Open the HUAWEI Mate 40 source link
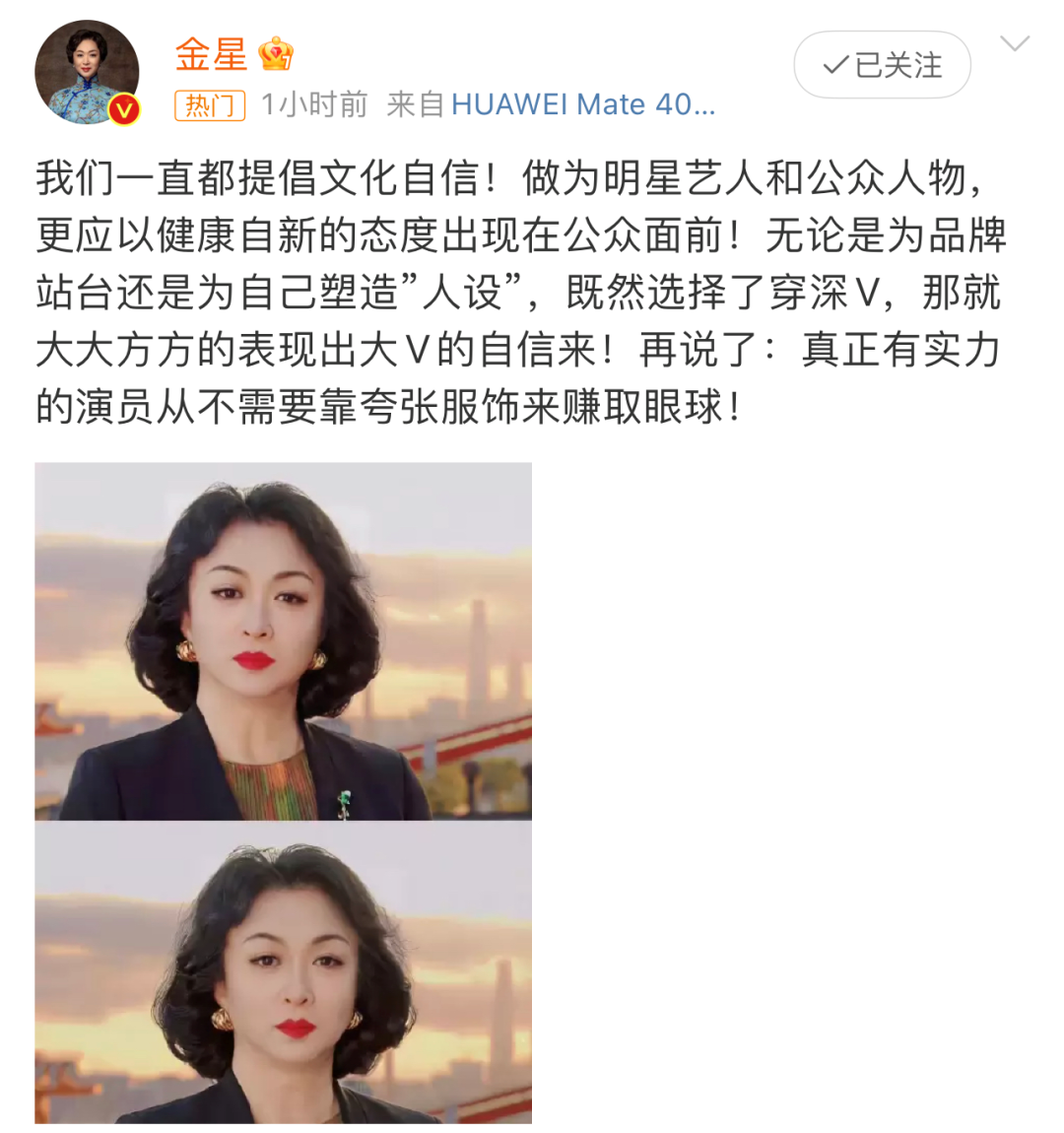1064x1133 pixels. click(582, 104)
